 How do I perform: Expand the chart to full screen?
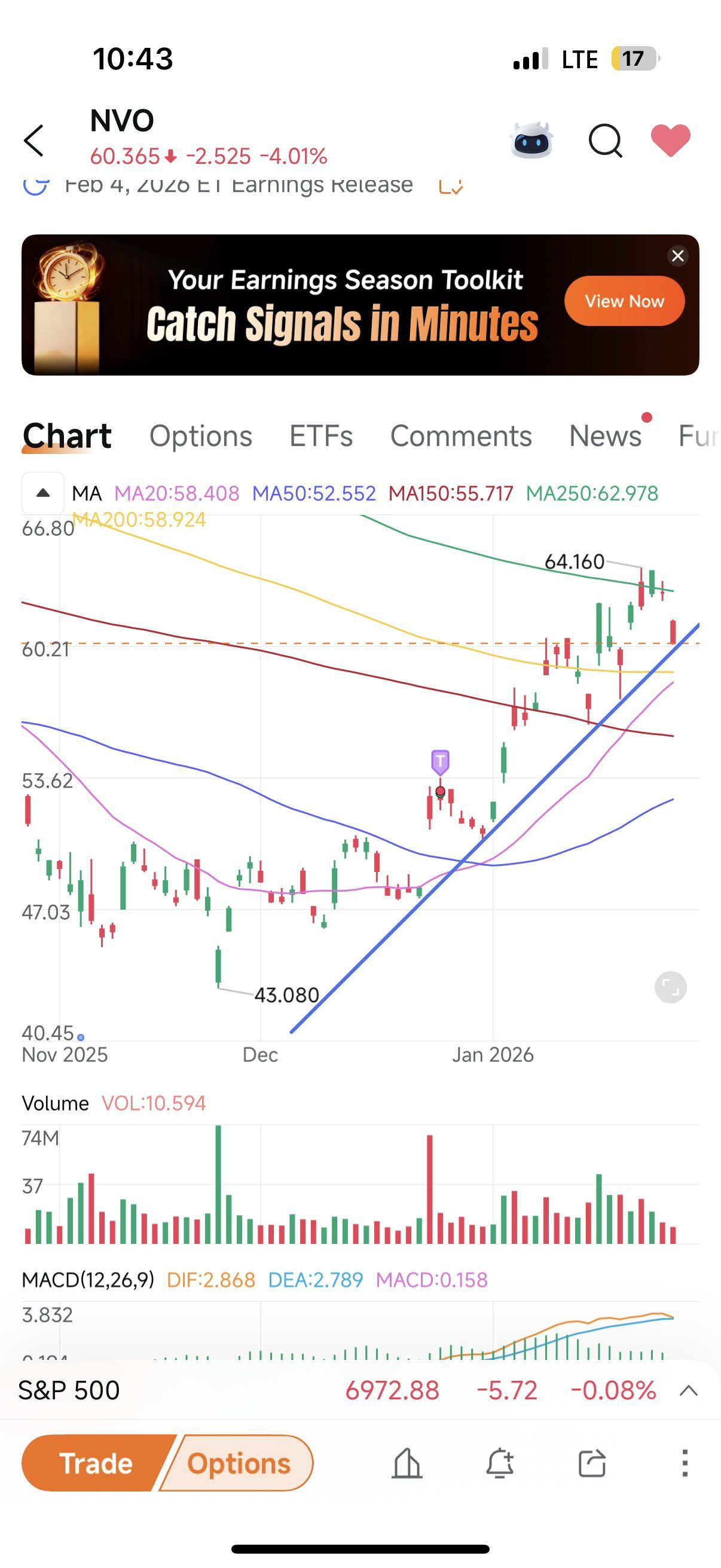[671, 987]
